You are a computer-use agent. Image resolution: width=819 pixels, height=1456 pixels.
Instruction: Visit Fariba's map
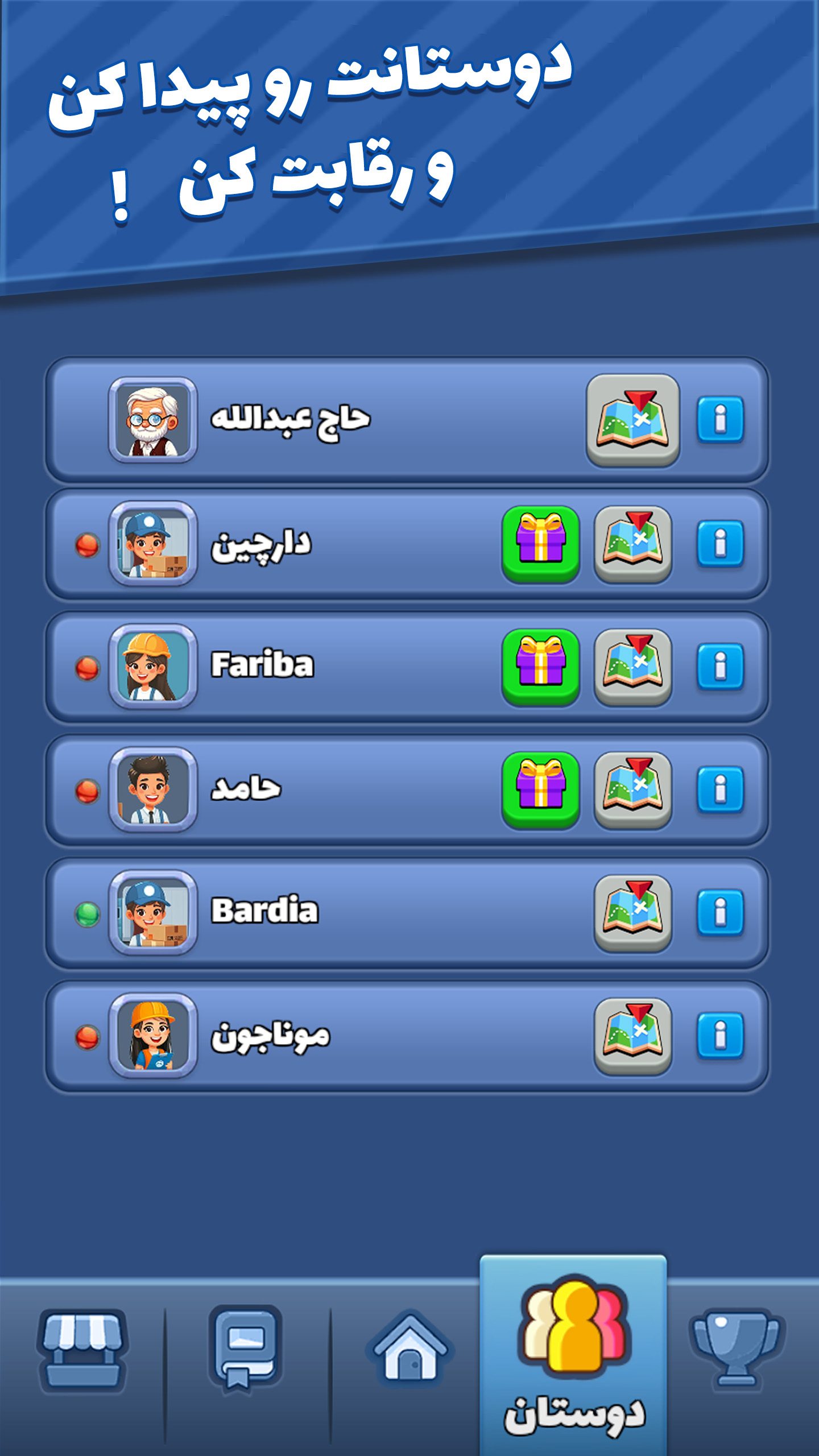click(632, 667)
